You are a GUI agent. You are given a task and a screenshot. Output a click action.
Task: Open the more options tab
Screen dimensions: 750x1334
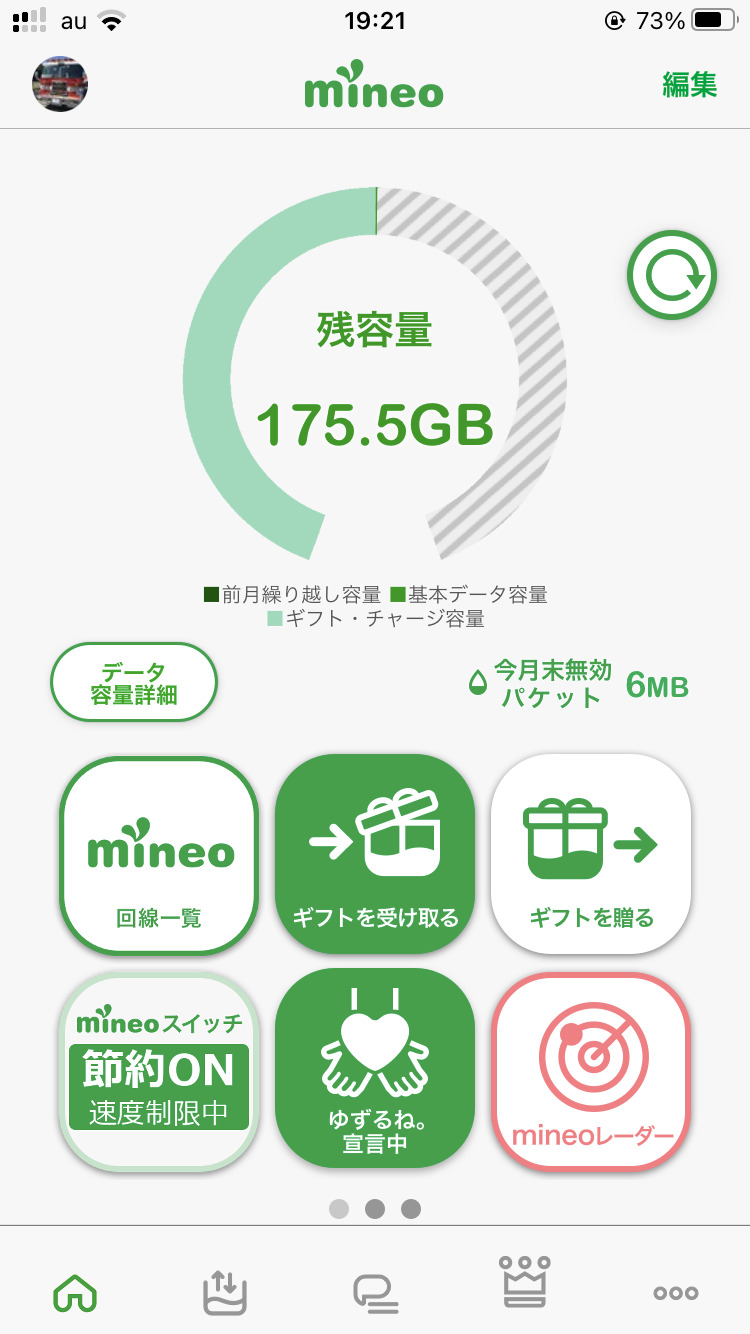(676, 1293)
